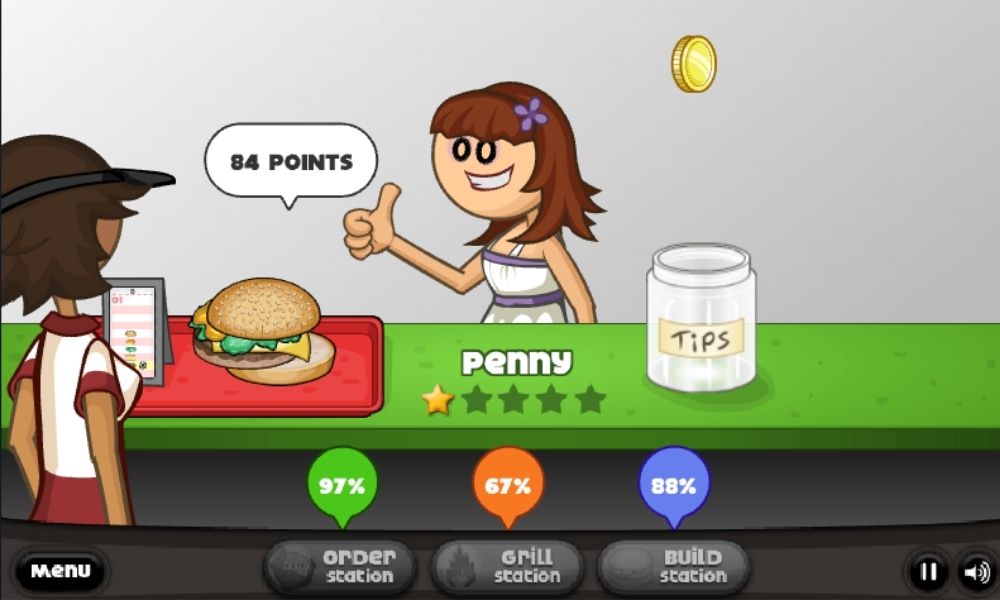Mute the game sound

coord(974,572)
